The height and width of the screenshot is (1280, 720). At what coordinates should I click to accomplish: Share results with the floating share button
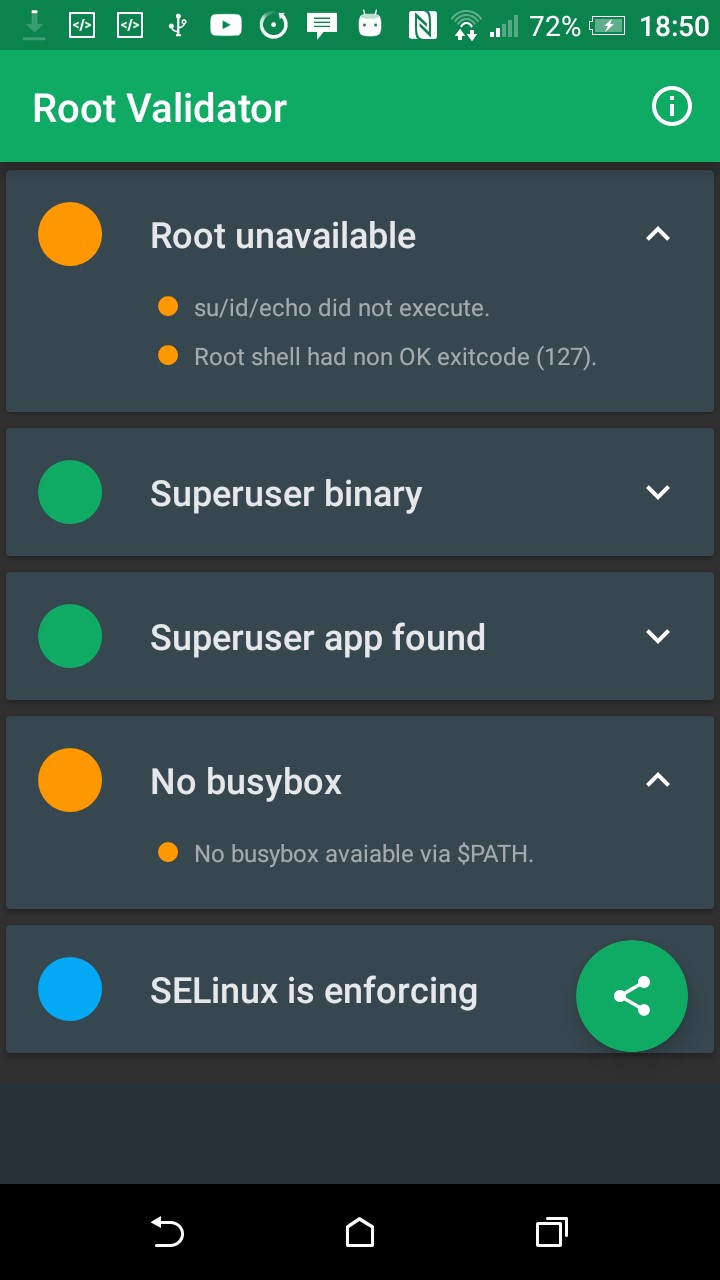pos(632,996)
